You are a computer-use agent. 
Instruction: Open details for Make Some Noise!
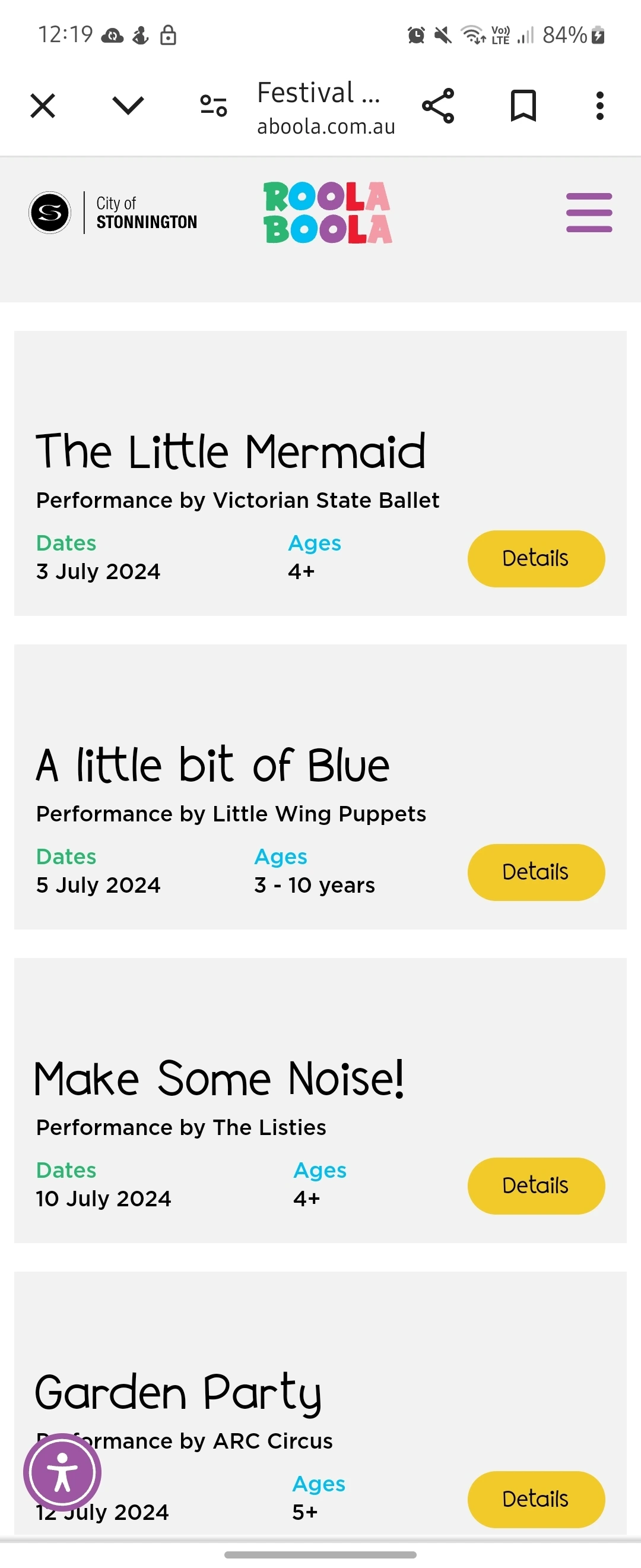[536, 1186]
